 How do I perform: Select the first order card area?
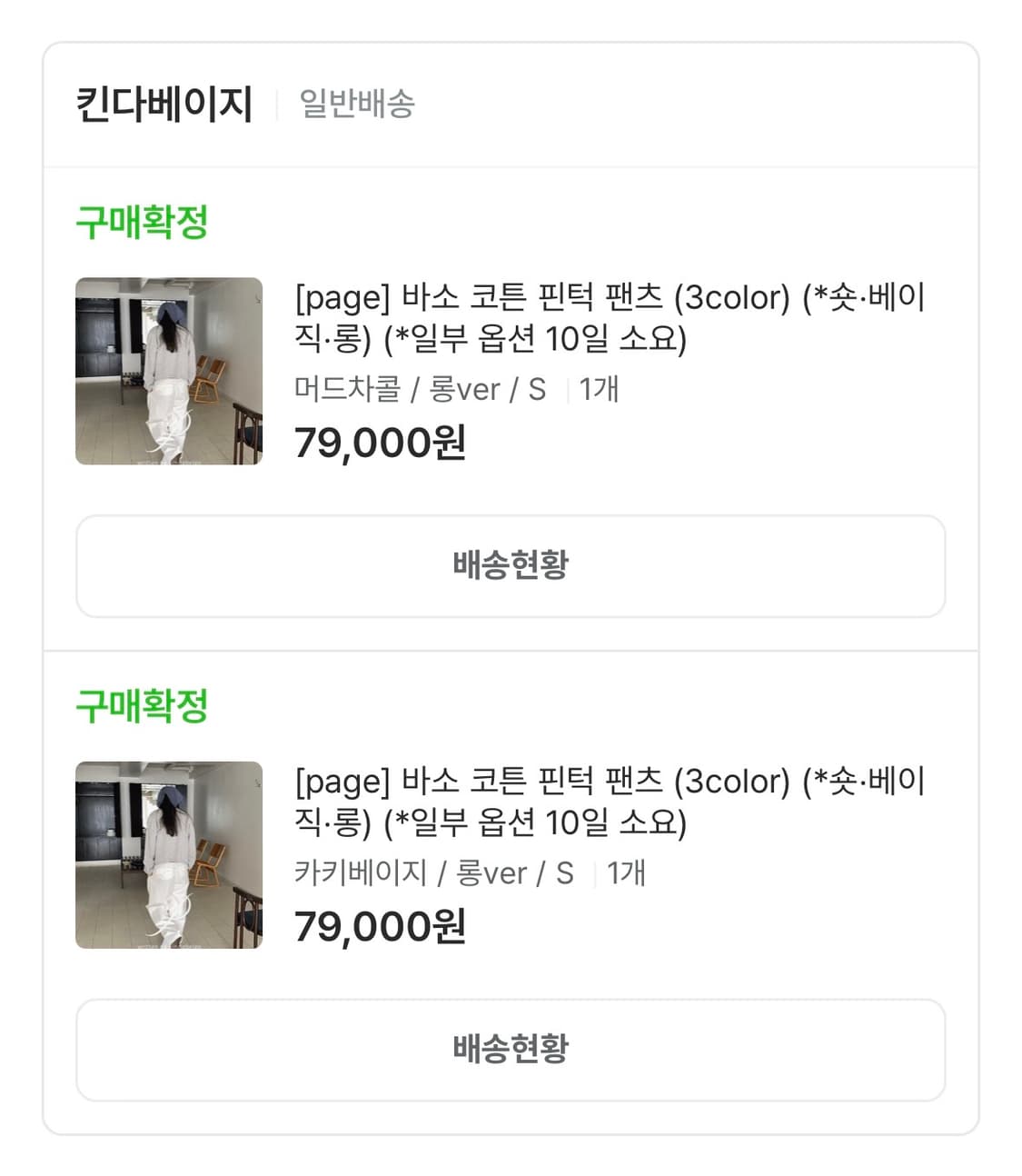click(511, 400)
